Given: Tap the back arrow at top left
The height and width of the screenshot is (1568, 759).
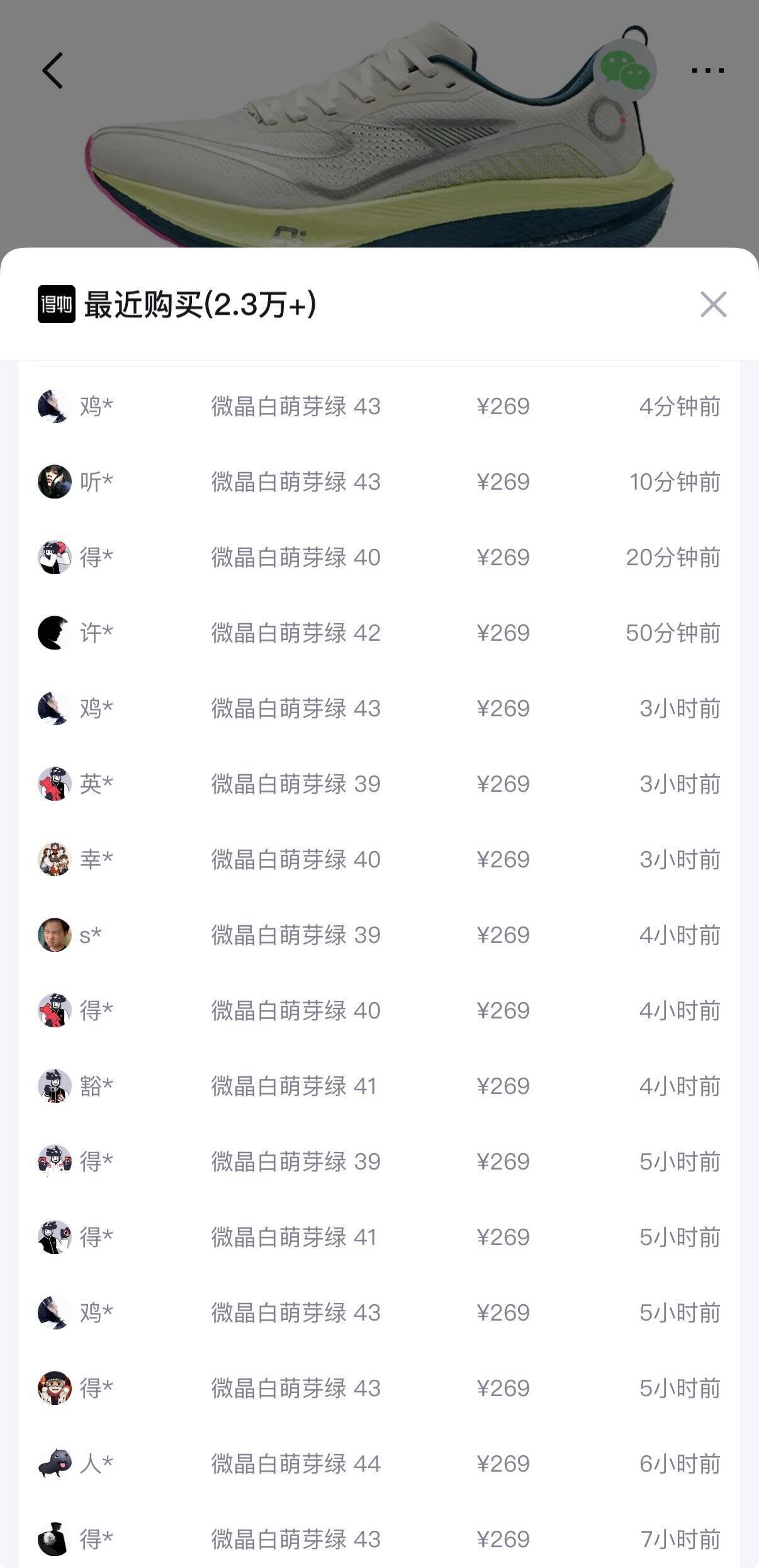Looking at the screenshot, I should coord(53,70).
